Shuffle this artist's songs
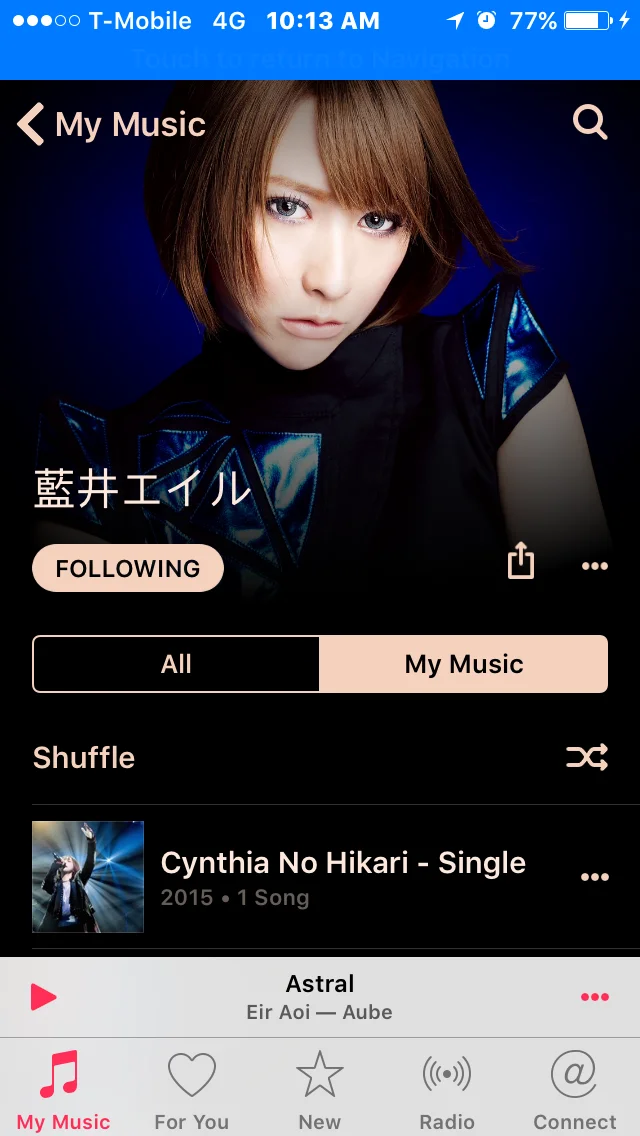The image size is (640, 1136). click(x=320, y=758)
